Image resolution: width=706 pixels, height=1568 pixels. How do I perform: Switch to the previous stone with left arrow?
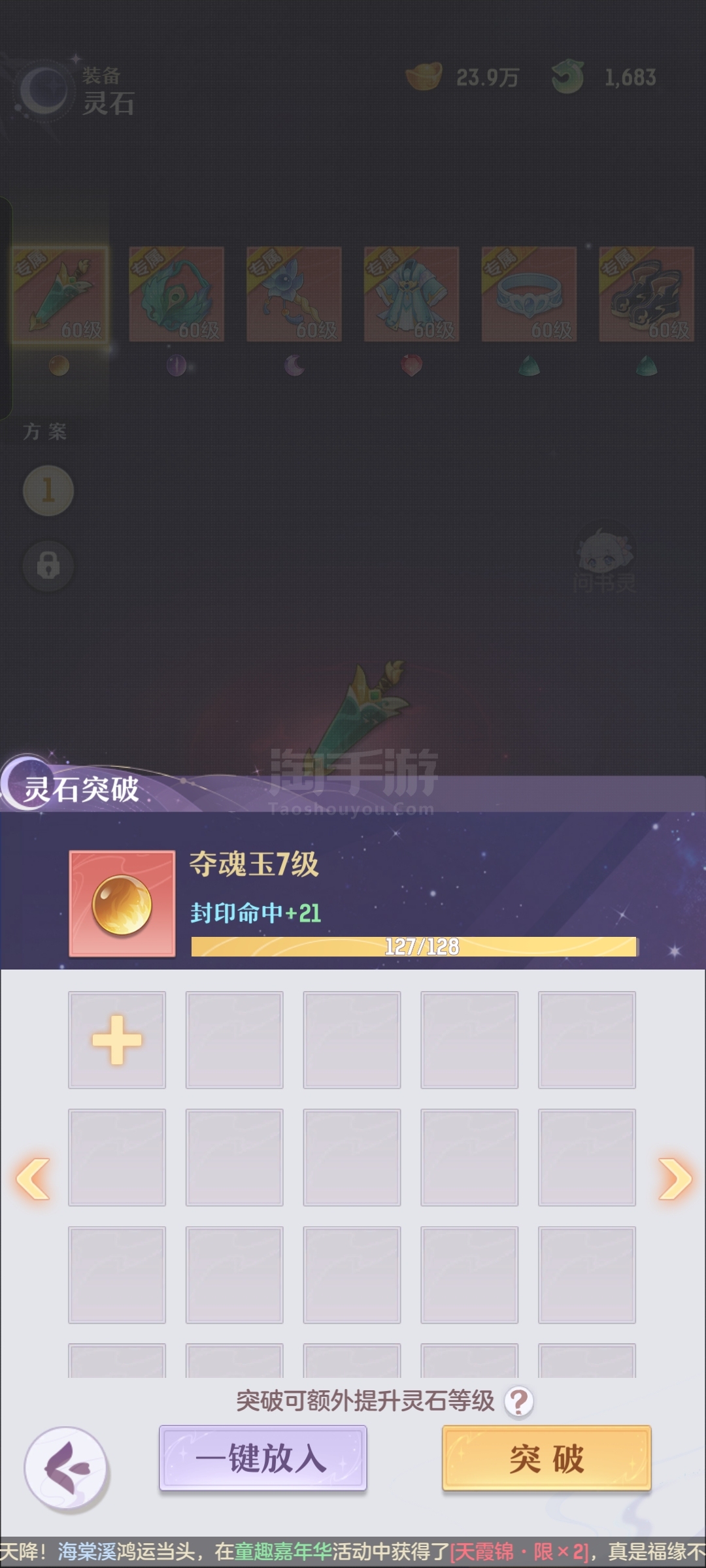33,1179
